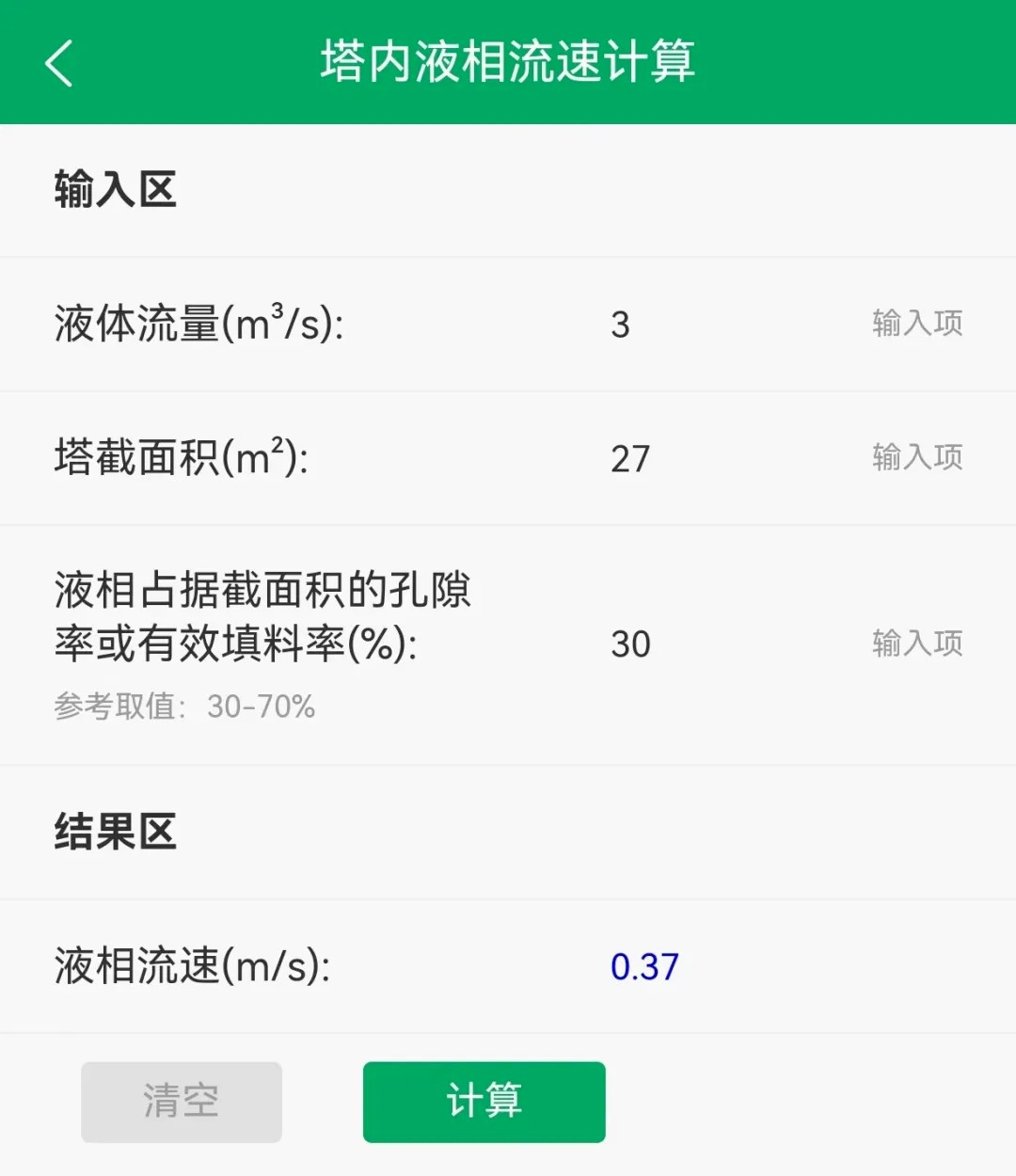Edit the 液体流量 input value
Image resolution: width=1016 pixels, height=1176 pixels.
pos(715,325)
